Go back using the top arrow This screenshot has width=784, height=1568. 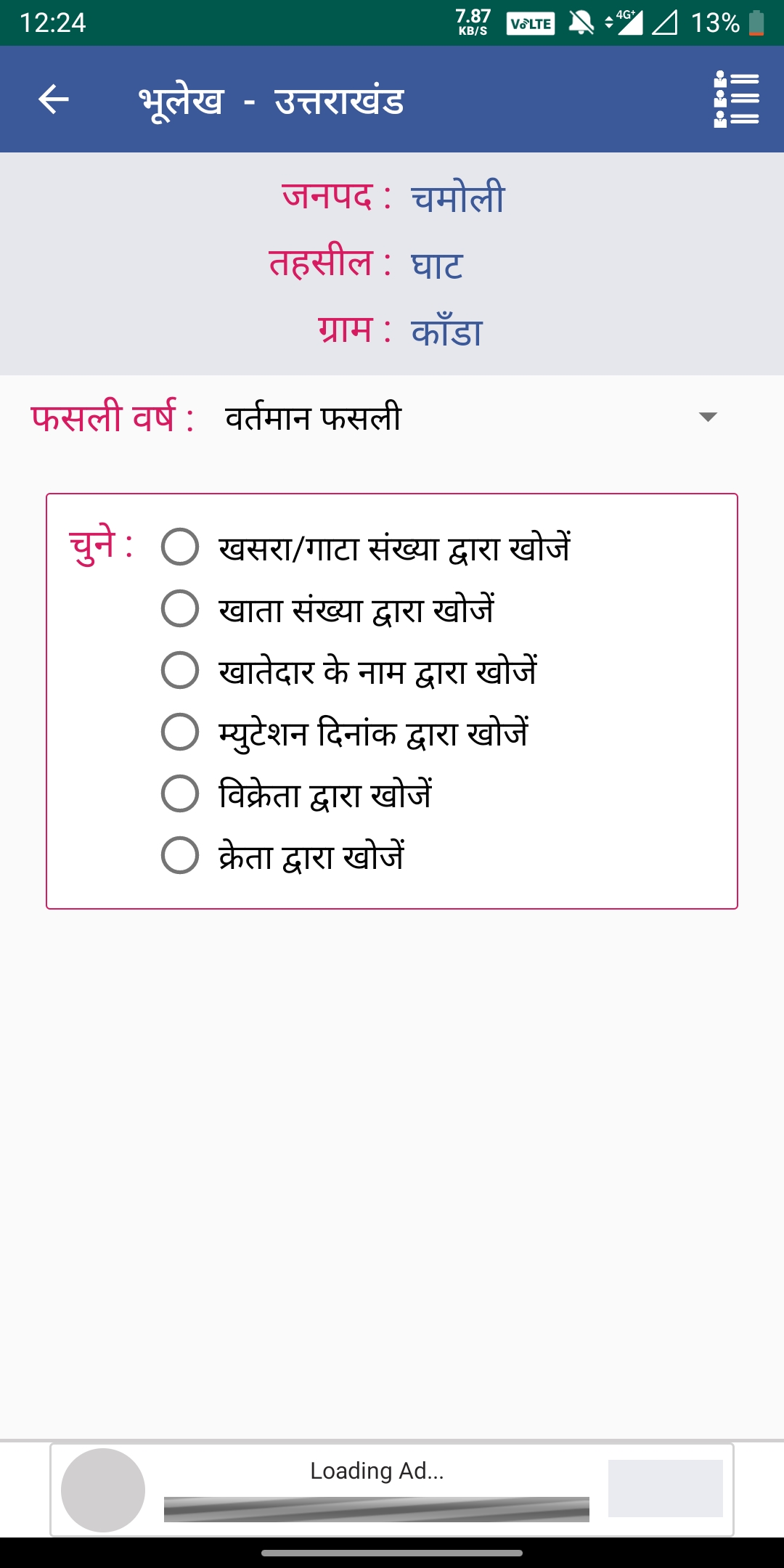pyautogui.click(x=53, y=99)
